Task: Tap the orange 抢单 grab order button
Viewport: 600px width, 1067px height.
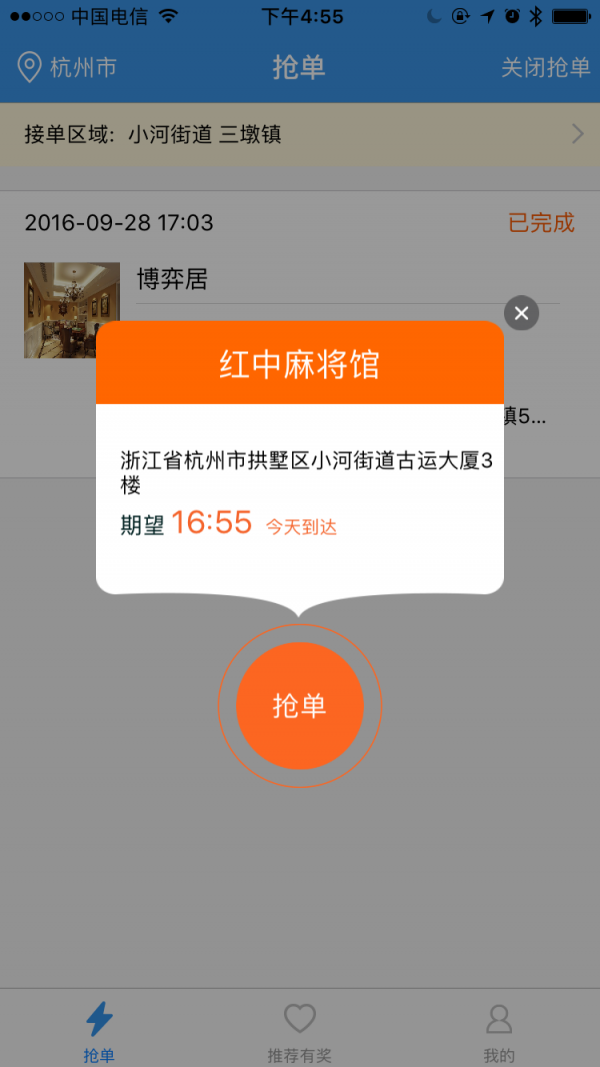Action: point(300,706)
